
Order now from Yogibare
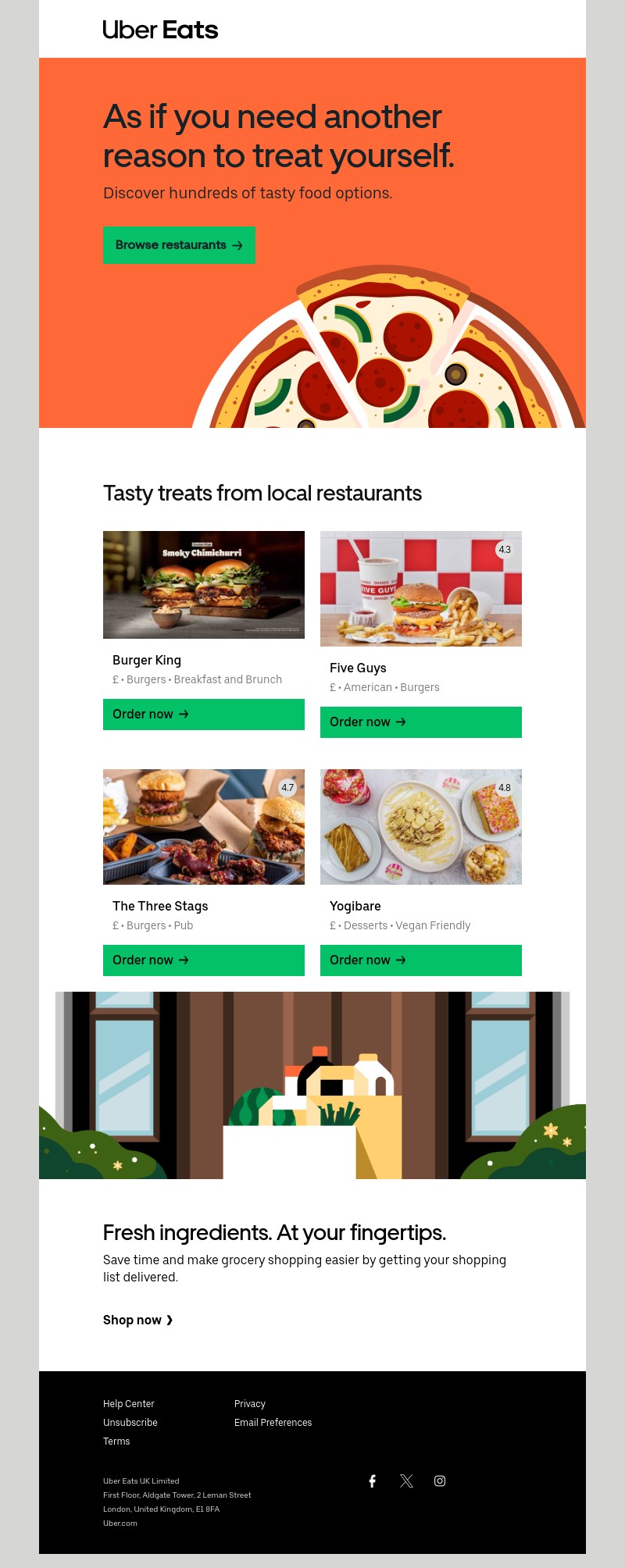420,960
